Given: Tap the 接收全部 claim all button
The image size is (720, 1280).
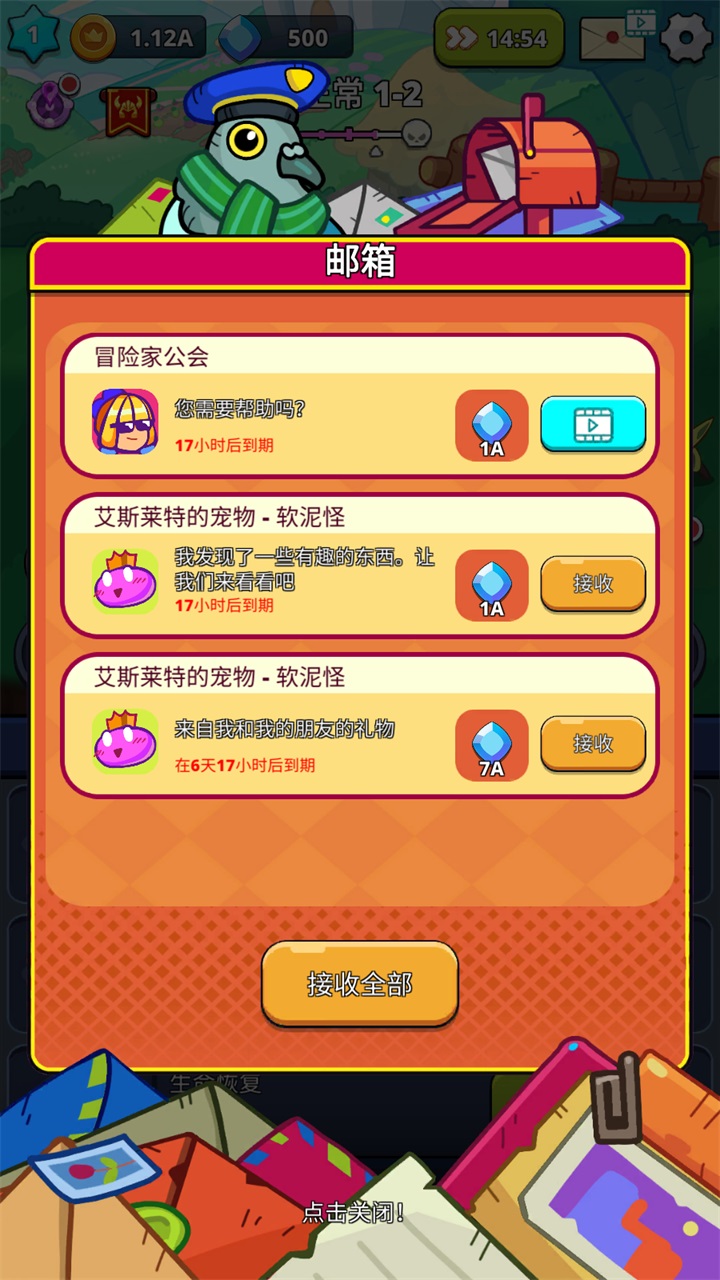Looking at the screenshot, I should coord(359,985).
